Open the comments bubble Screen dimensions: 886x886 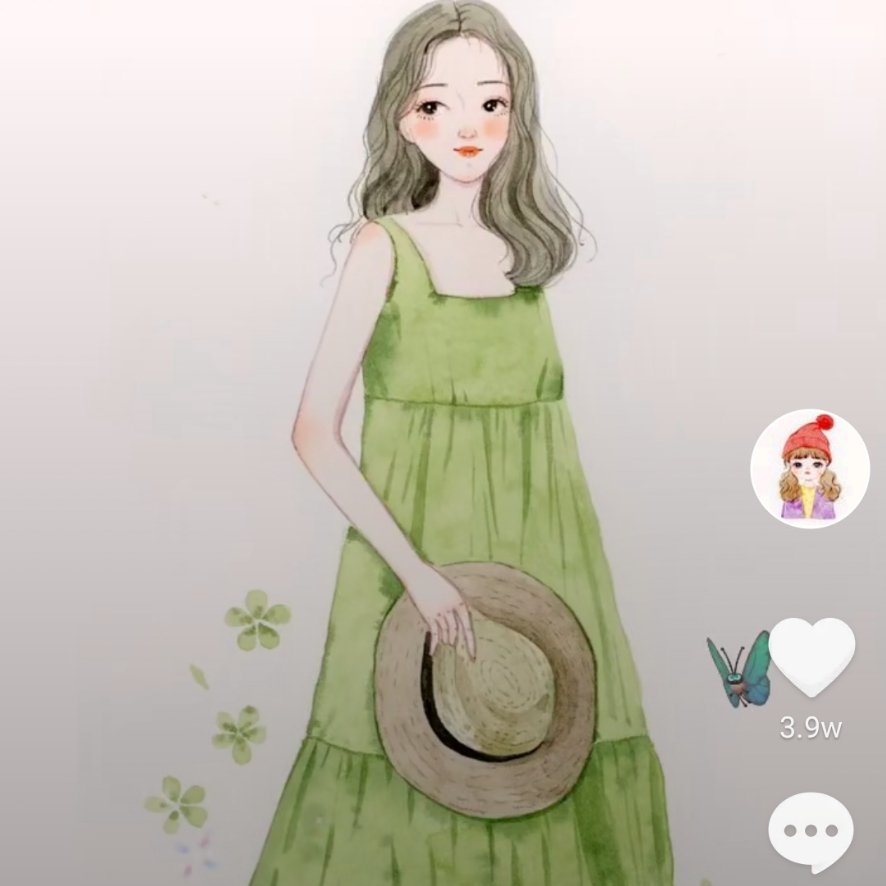click(x=811, y=832)
